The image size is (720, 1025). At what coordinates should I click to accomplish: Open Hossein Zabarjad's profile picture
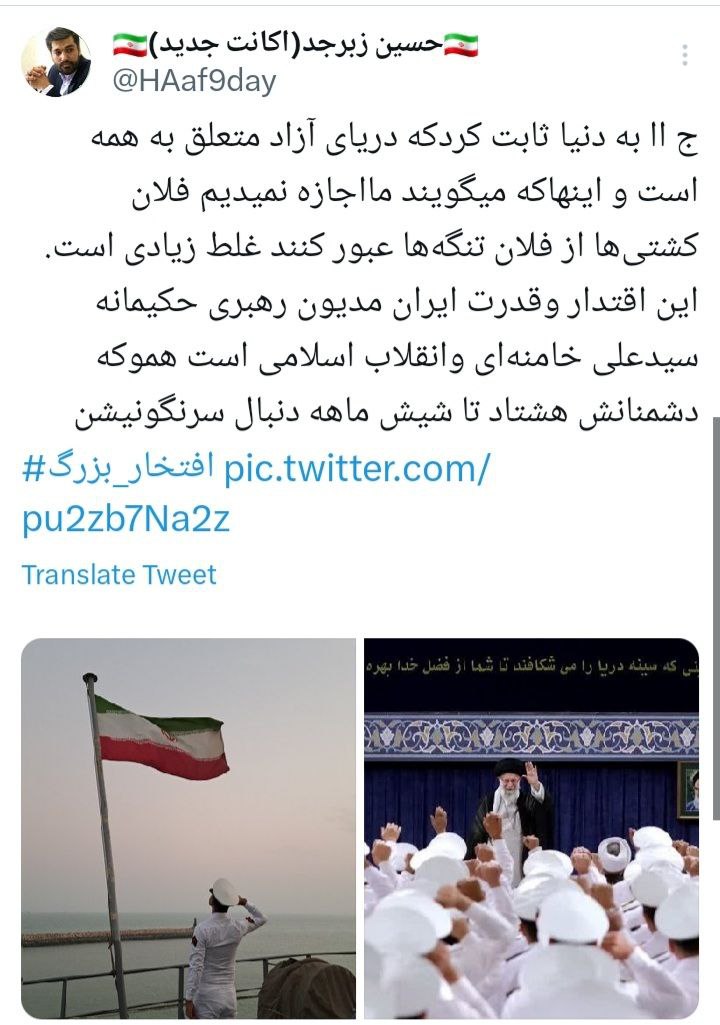56,62
